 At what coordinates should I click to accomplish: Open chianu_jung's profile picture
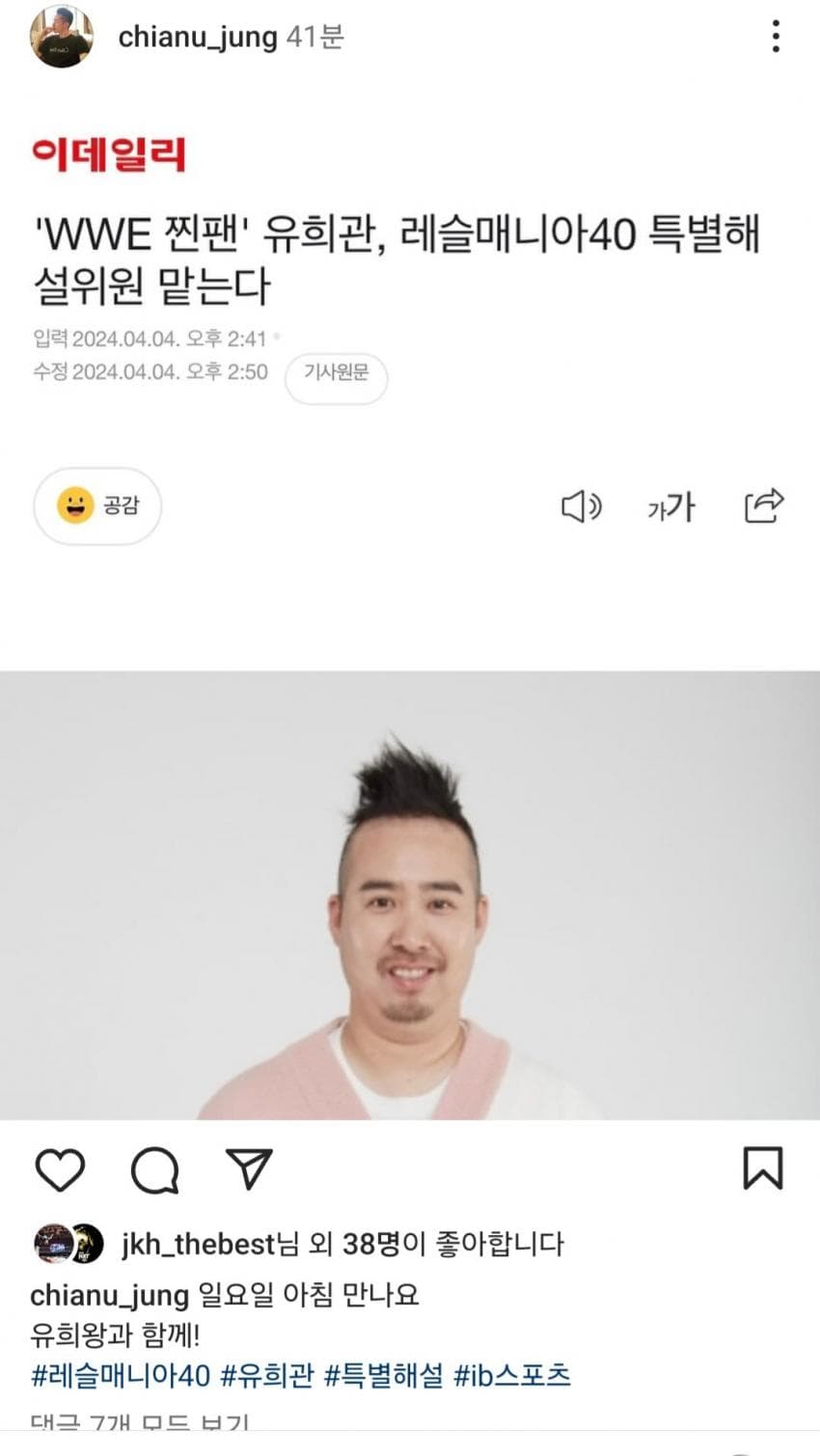(x=62, y=38)
